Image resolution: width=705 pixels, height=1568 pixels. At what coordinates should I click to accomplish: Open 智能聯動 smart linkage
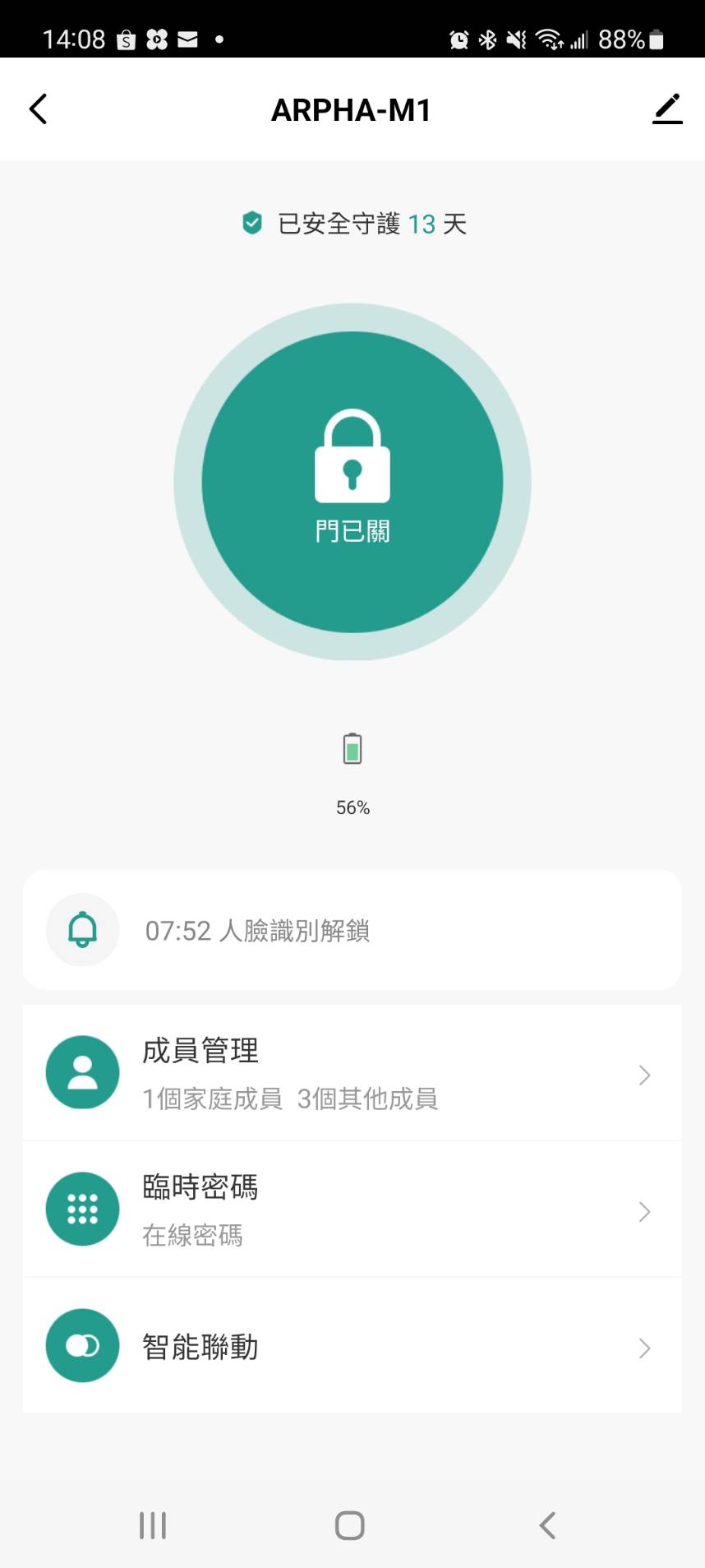[x=352, y=1345]
